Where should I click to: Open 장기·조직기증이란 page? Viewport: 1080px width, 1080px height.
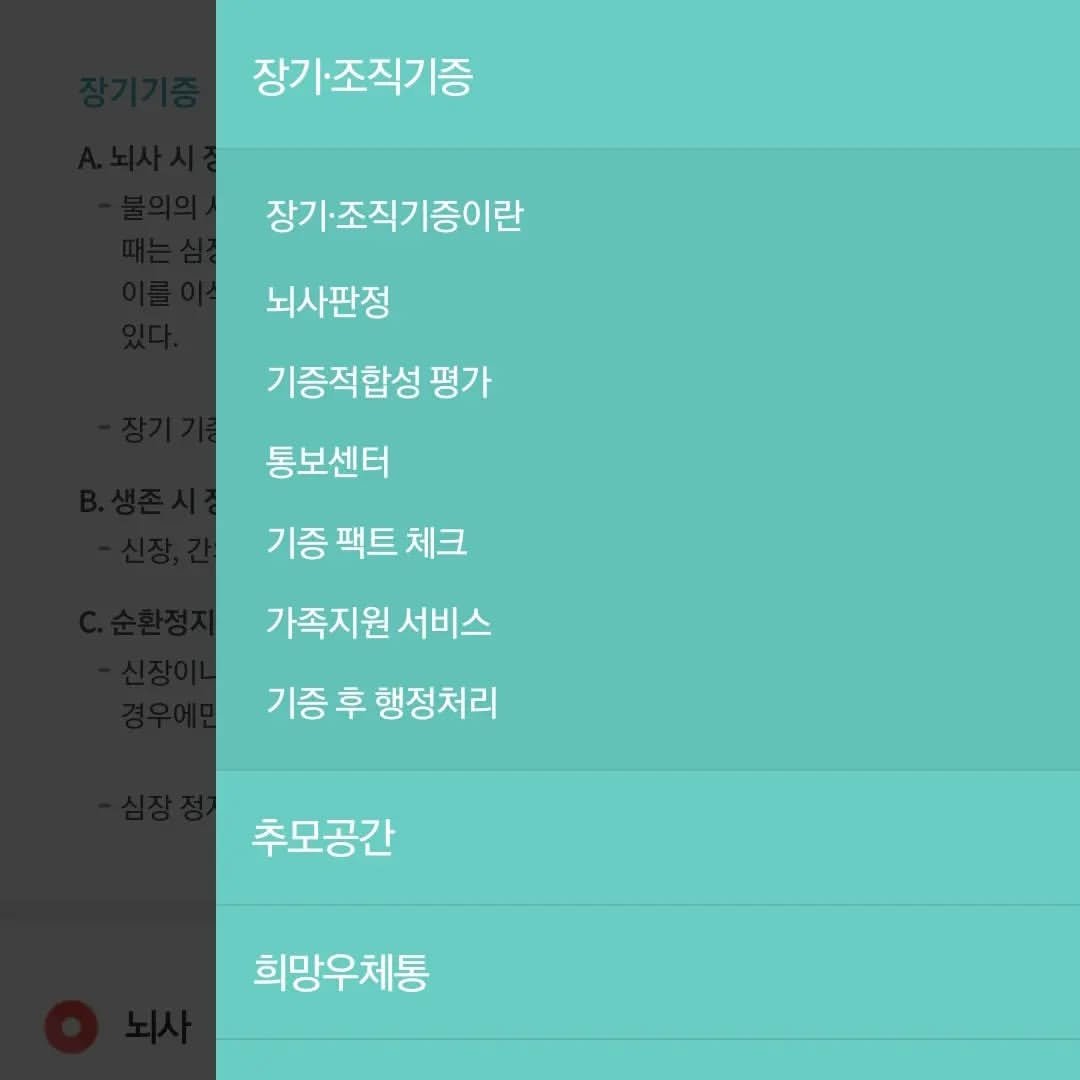click(x=394, y=216)
